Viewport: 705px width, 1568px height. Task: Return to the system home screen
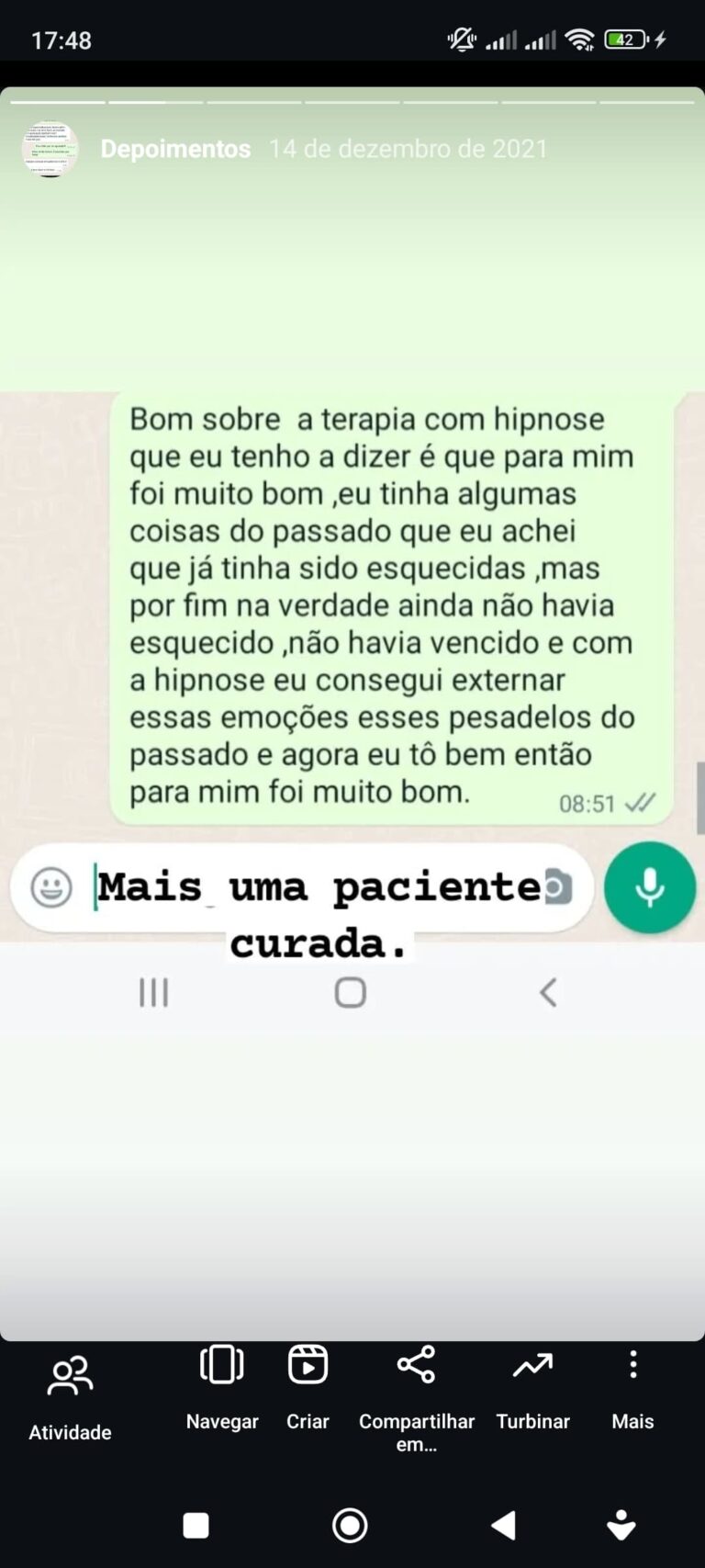click(350, 1526)
